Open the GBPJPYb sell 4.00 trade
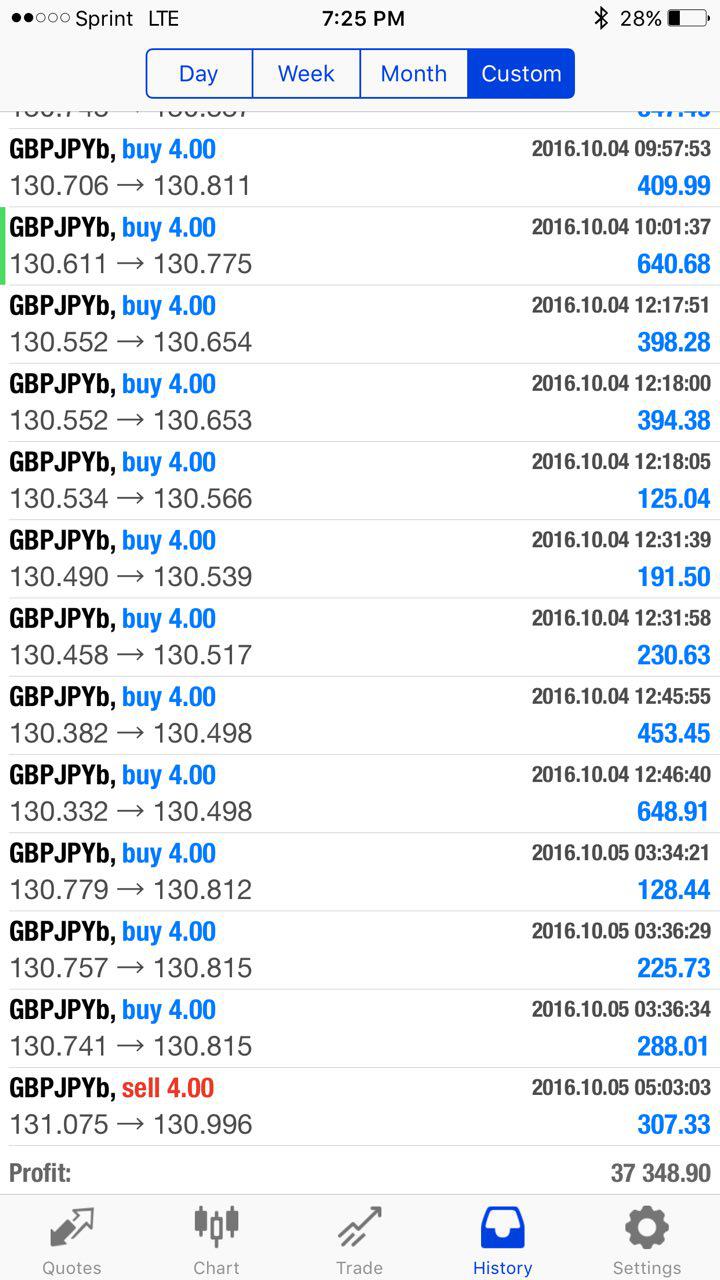The image size is (720, 1280). (360, 1106)
